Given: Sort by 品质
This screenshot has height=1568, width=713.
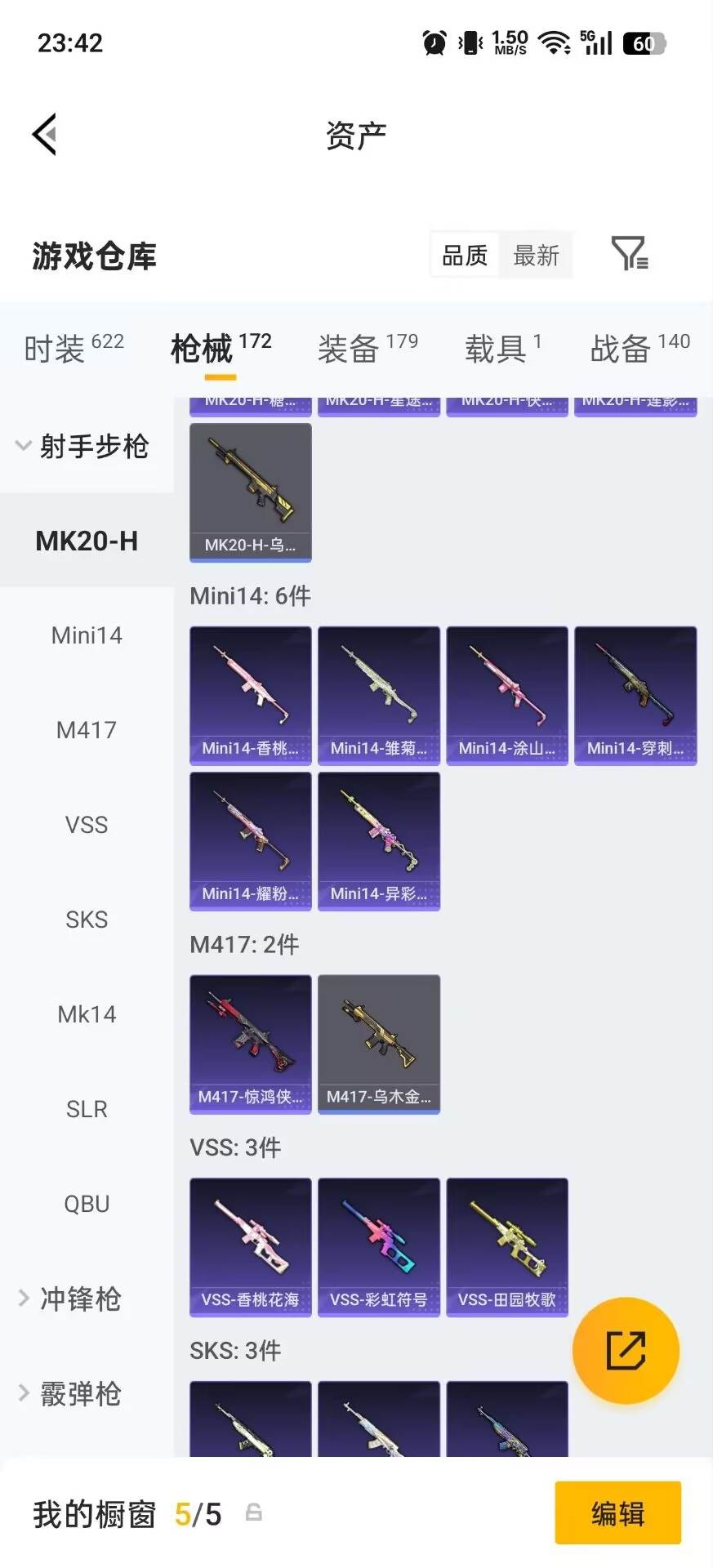Looking at the screenshot, I should coord(465,256).
